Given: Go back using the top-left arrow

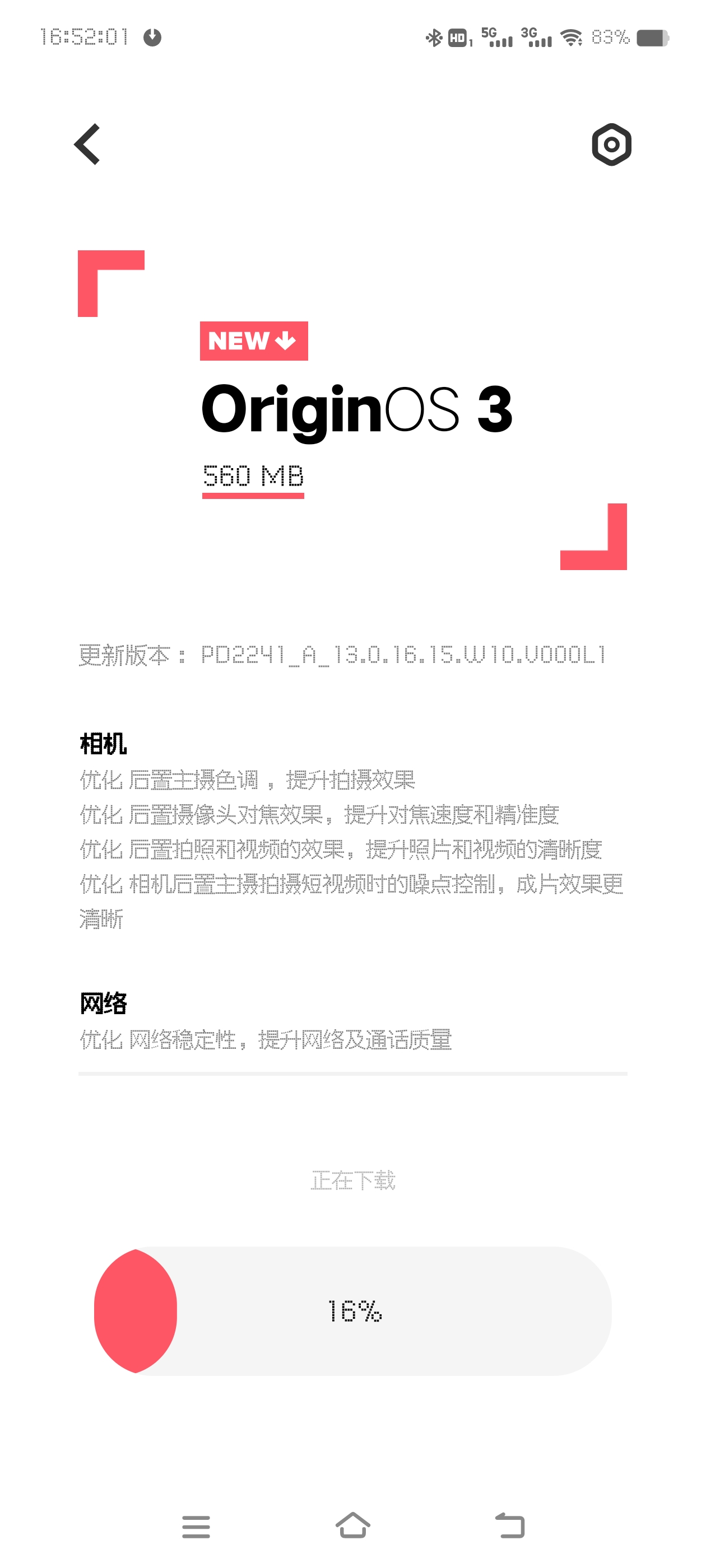Looking at the screenshot, I should point(87,144).
